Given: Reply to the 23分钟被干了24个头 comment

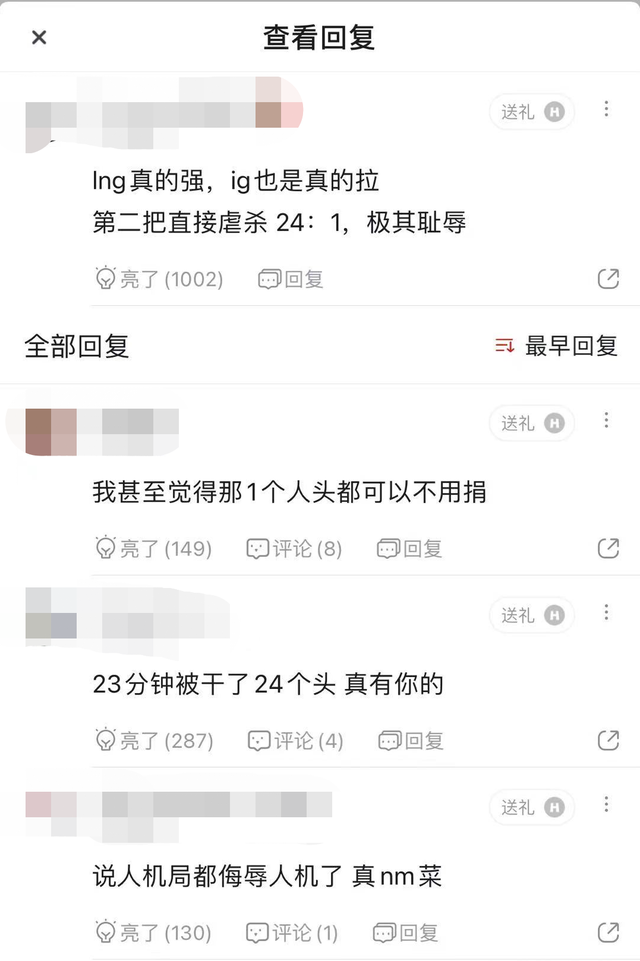Looking at the screenshot, I should pos(410,741).
